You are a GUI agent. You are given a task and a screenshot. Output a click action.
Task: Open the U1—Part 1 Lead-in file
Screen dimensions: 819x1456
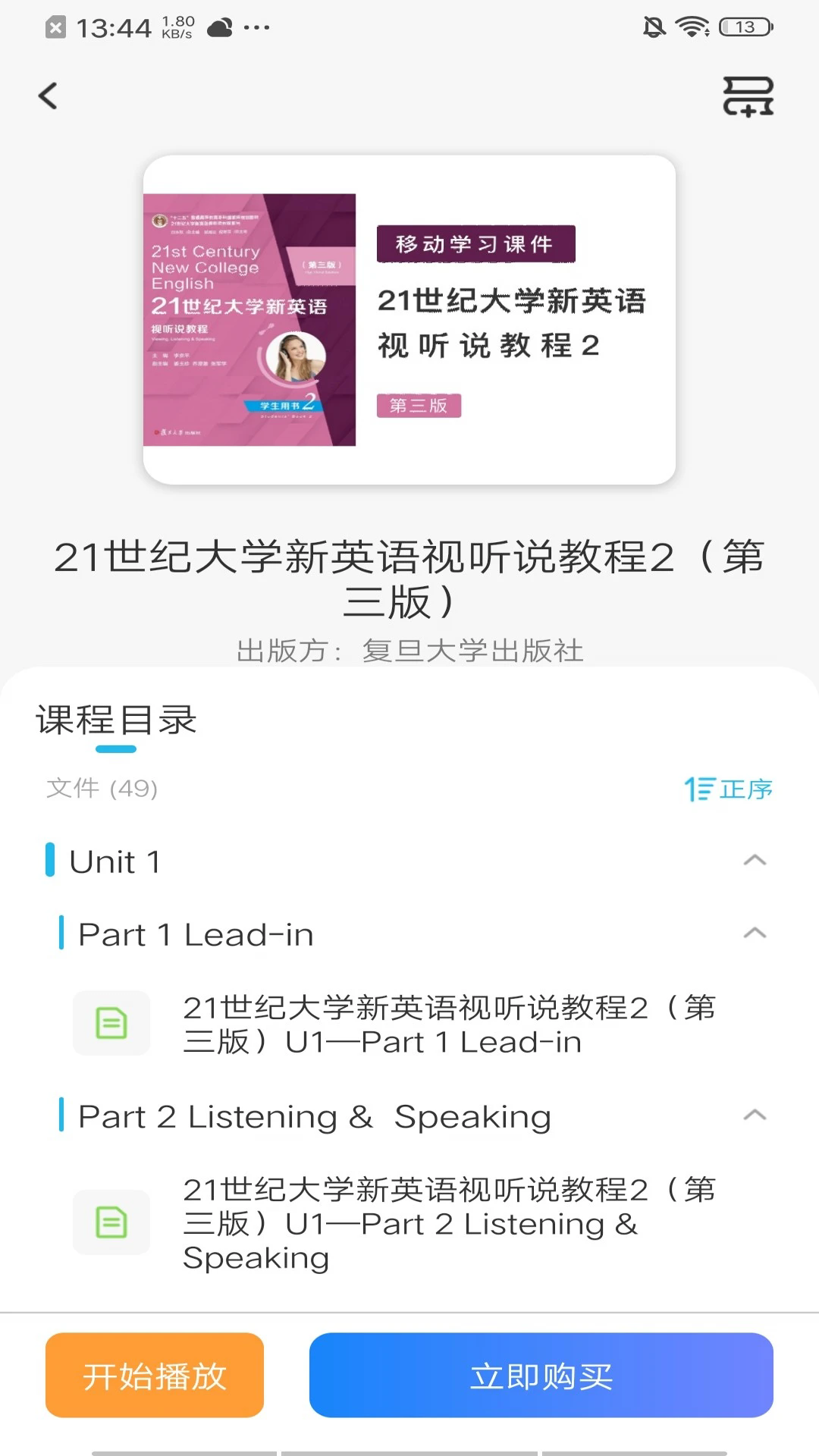[409, 1025]
